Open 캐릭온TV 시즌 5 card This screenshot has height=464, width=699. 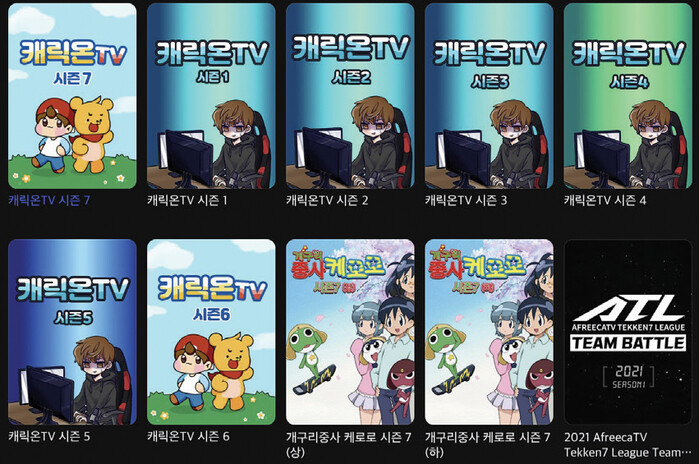[x=72, y=331]
